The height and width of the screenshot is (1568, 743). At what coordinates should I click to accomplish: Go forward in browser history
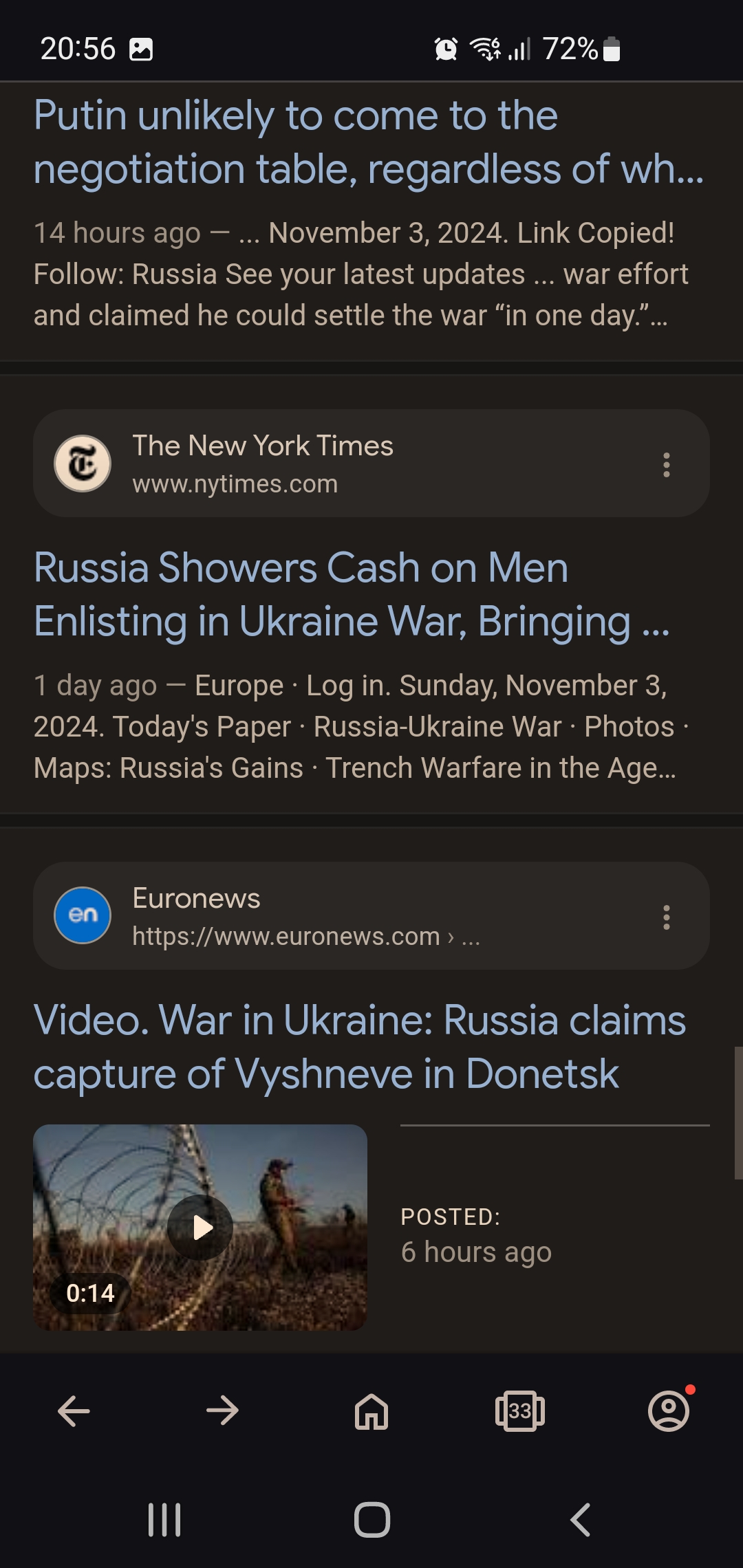tap(223, 1411)
